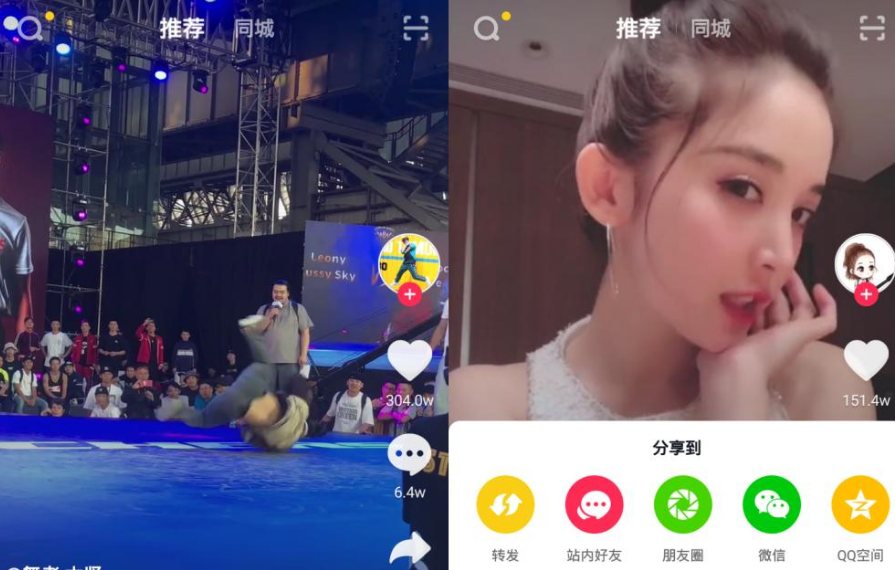Select 推荐 tab on the share sheet screen
The width and height of the screenshot is (895, 570).
point(638,28)
